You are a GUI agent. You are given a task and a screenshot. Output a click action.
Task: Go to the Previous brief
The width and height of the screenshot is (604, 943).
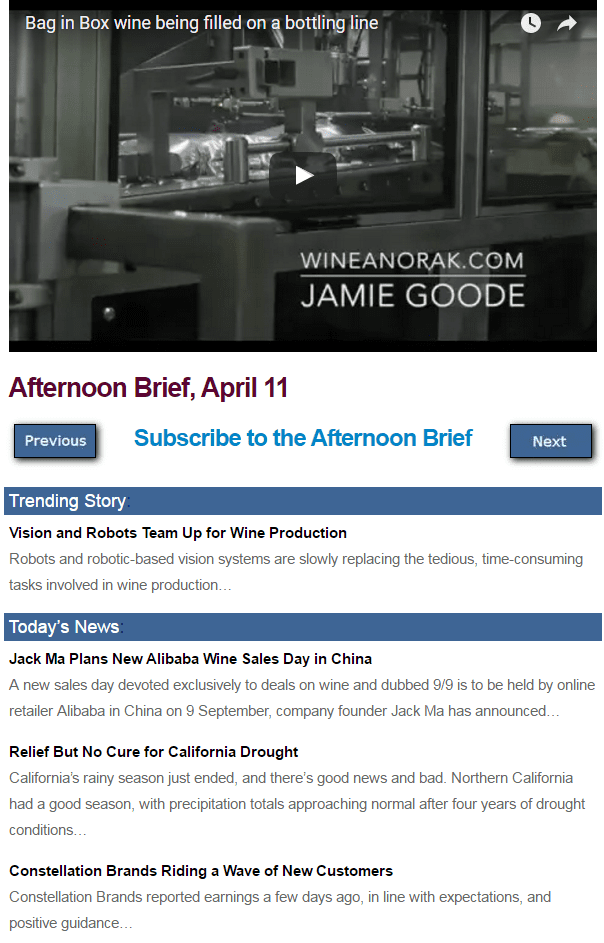coord(55,441)
